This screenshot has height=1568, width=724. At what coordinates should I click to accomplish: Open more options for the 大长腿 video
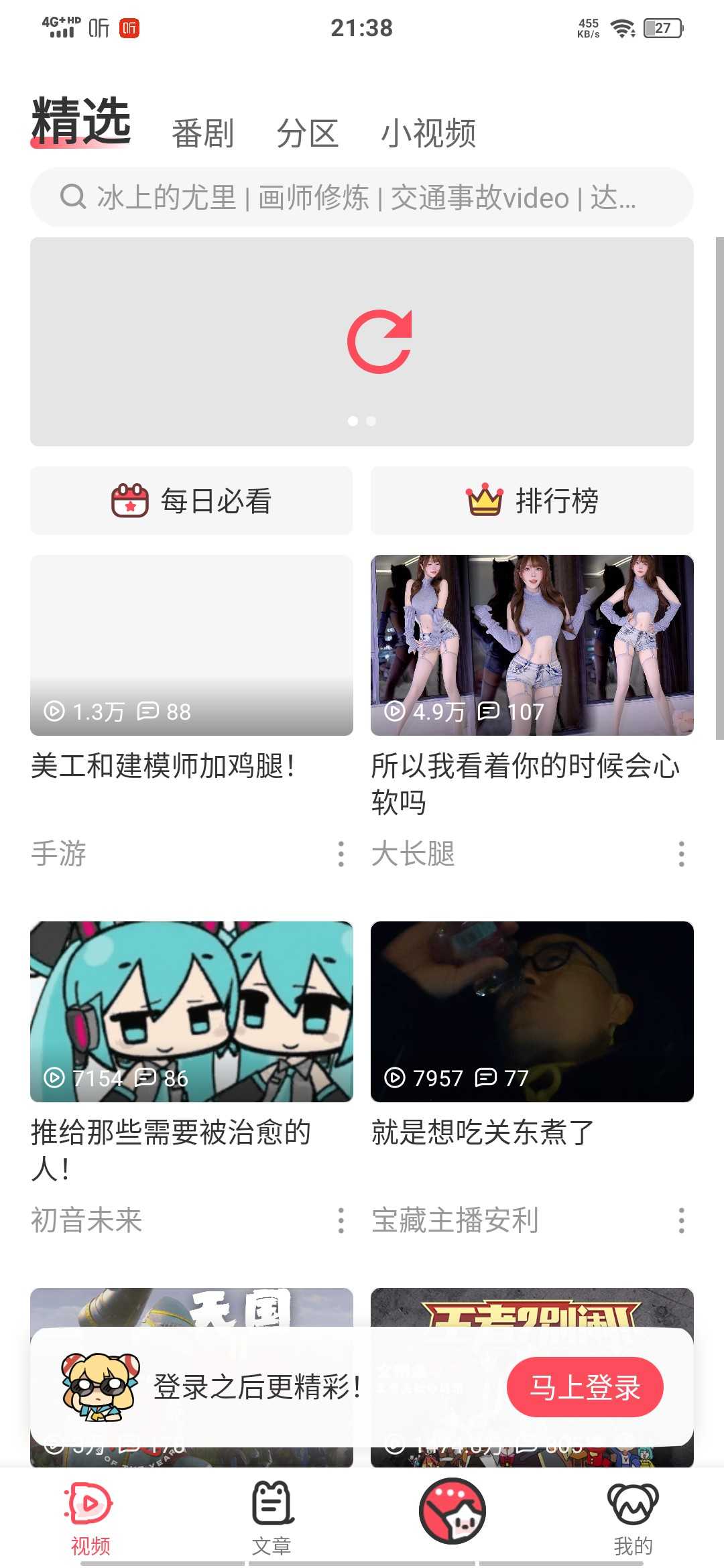(682, 854)
